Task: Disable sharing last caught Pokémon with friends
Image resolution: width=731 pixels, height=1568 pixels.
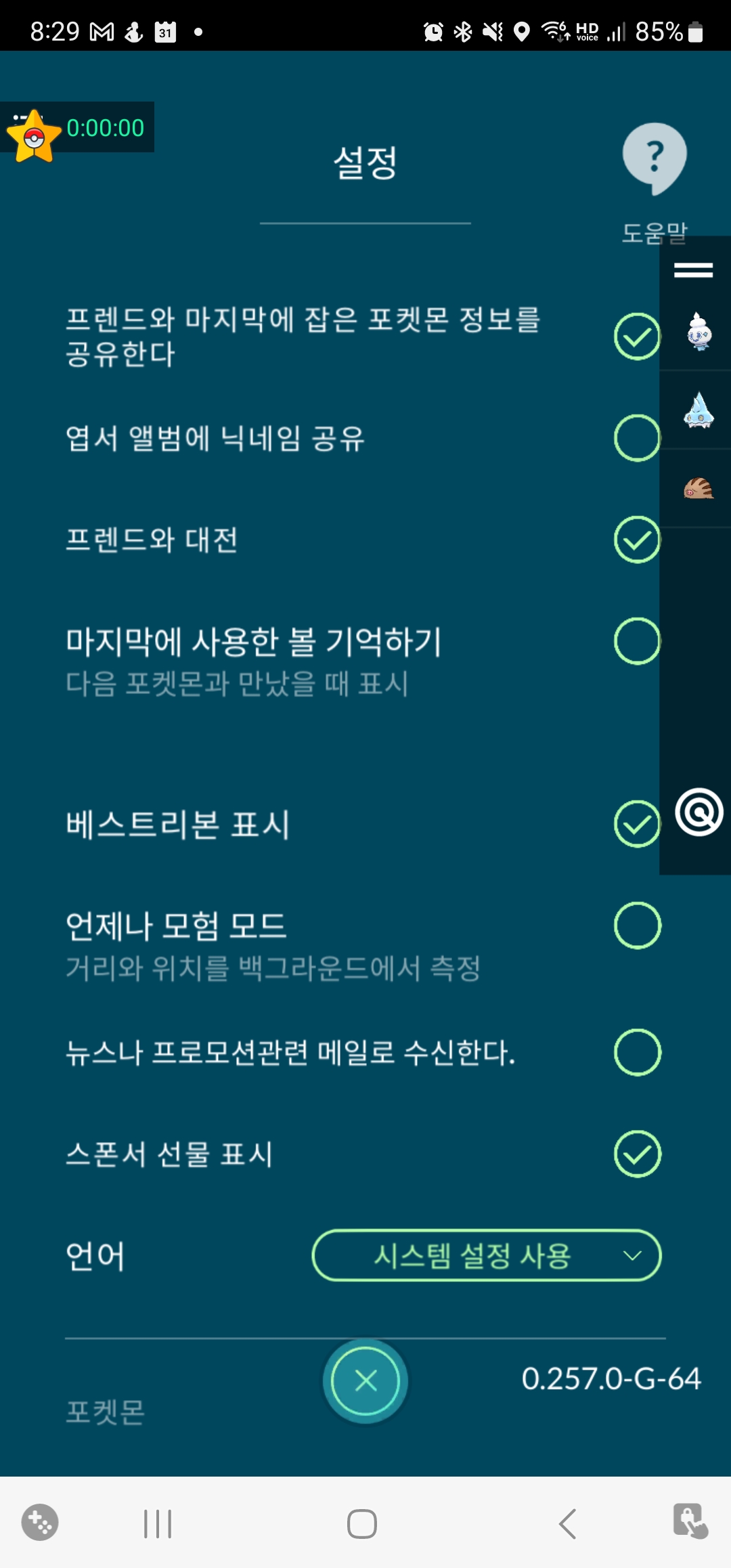Action: click(637, 336)
